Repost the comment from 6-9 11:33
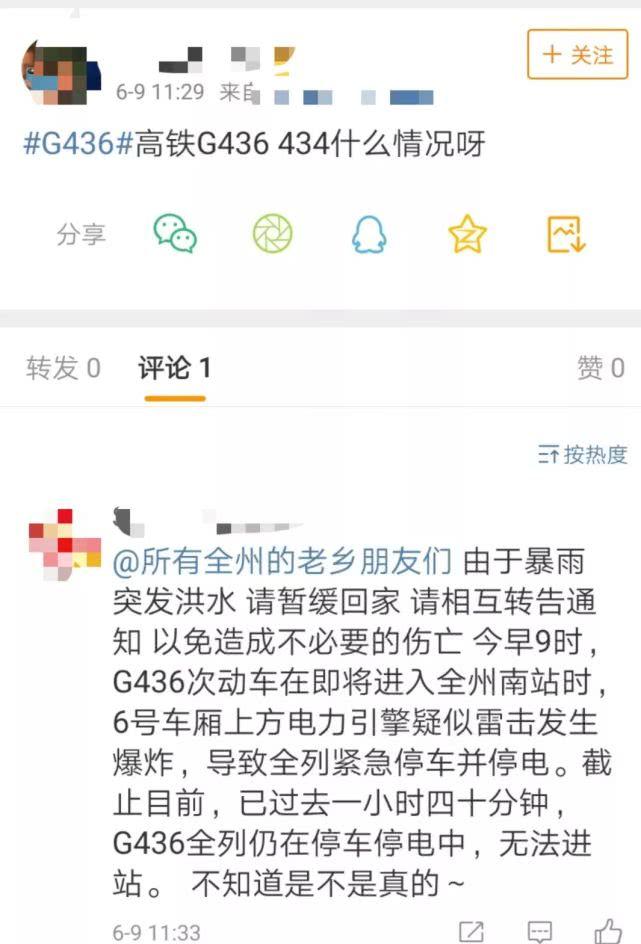The image size is (641, 944). [471, 930]
